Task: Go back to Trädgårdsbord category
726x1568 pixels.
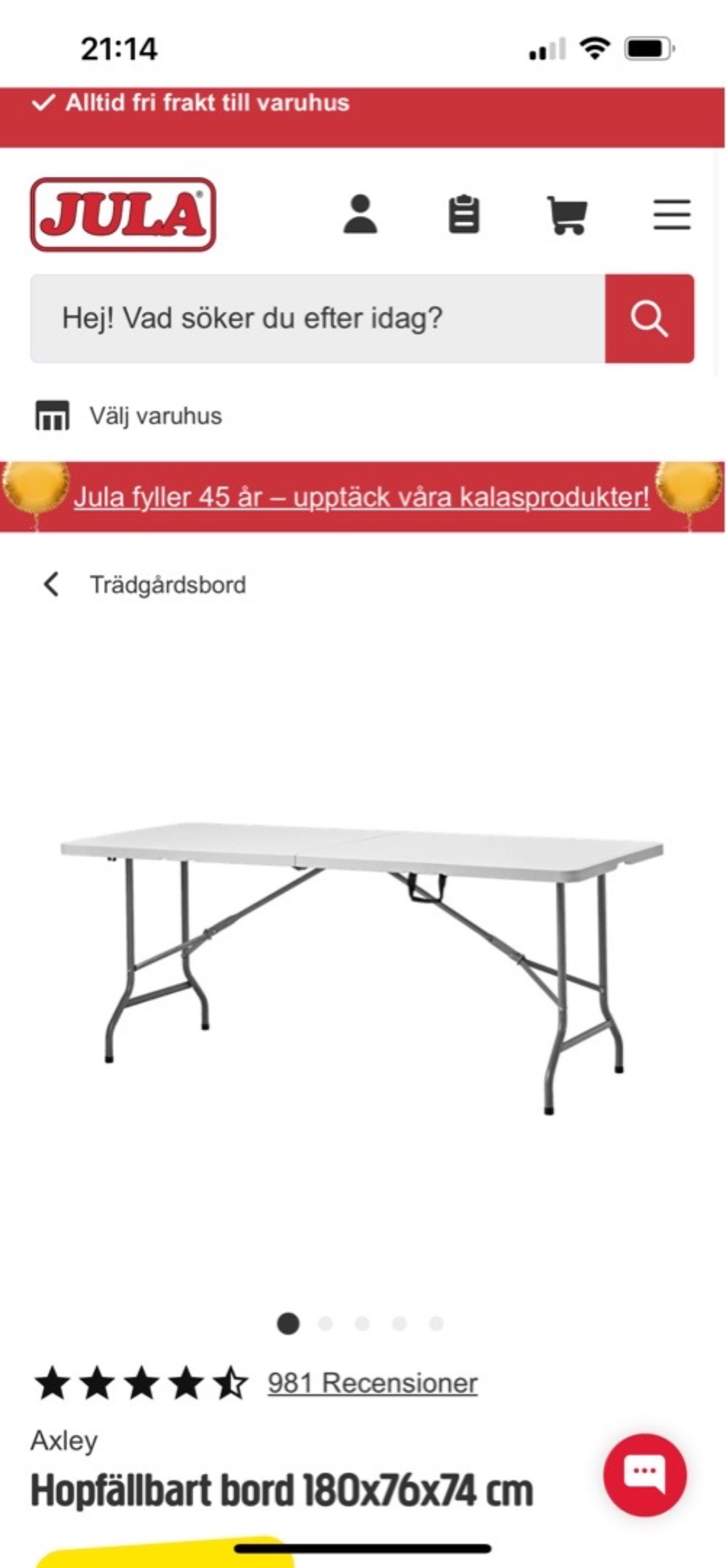Action: click(144, 584)
